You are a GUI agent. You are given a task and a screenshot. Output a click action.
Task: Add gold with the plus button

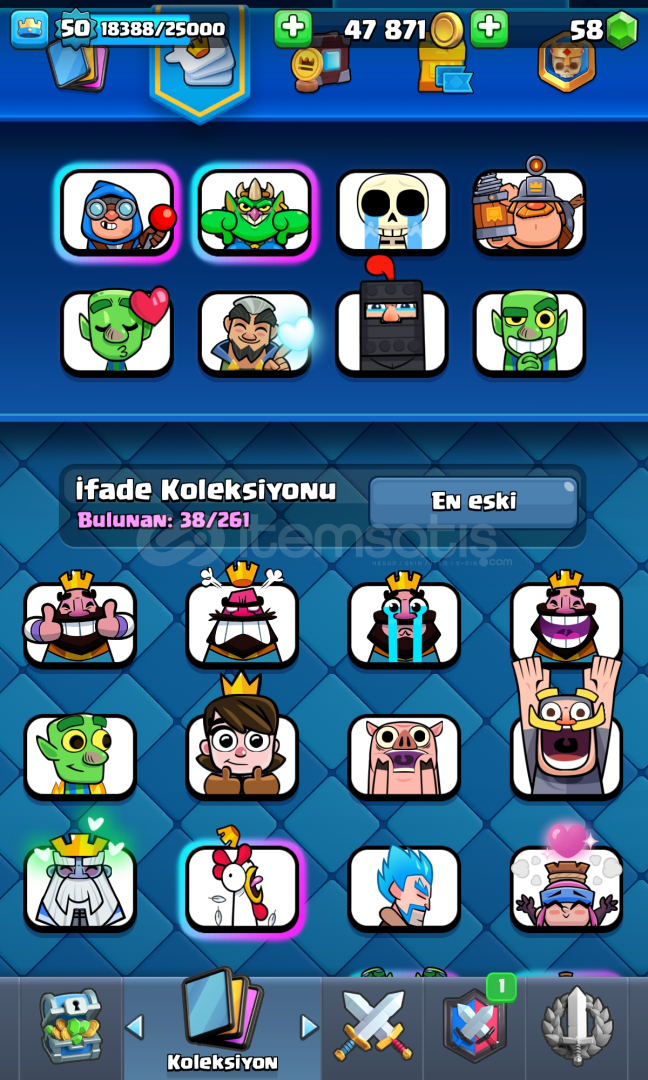pyautogui.click(x=293, y=29)
